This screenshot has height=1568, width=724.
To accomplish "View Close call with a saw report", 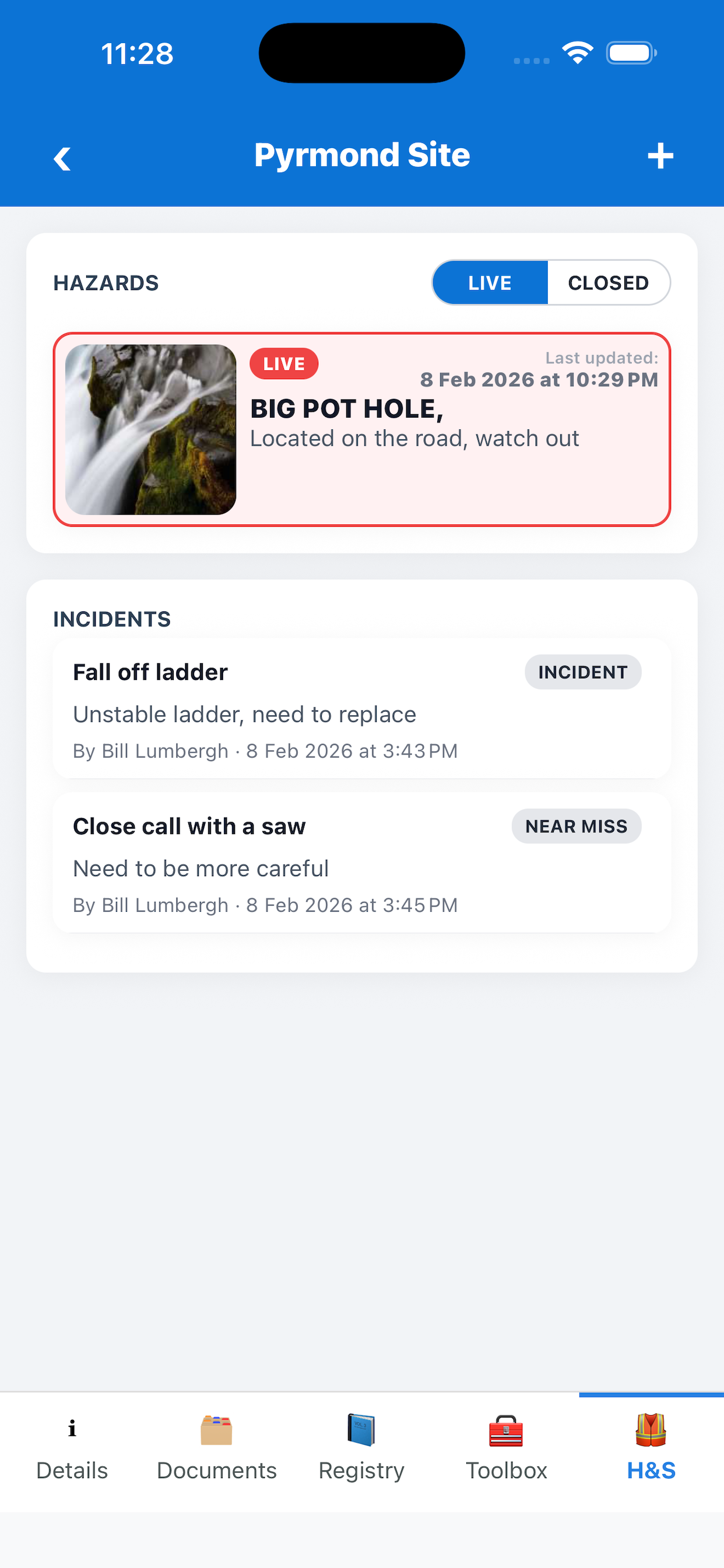I will pos(362,863).
